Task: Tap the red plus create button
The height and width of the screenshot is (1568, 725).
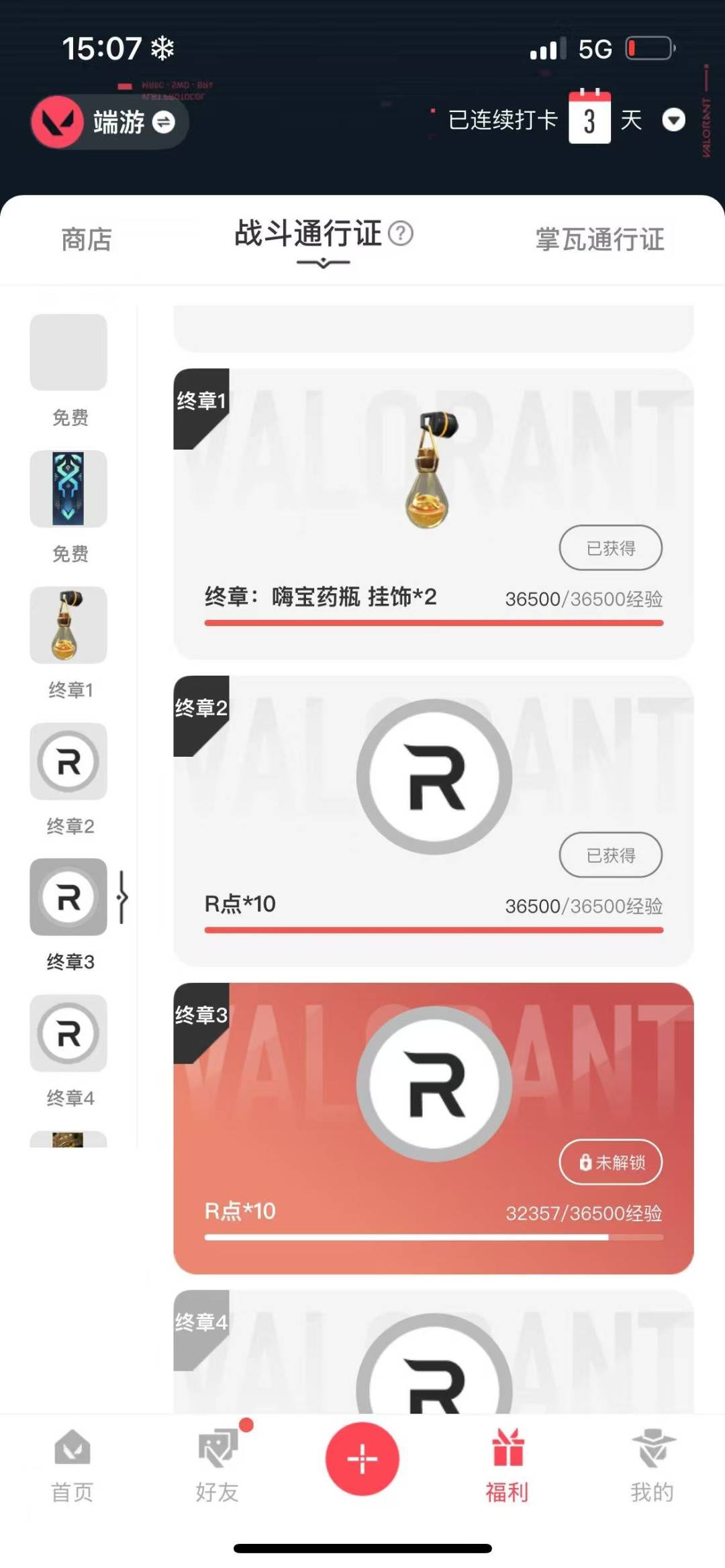Action: coord(362,1459)
